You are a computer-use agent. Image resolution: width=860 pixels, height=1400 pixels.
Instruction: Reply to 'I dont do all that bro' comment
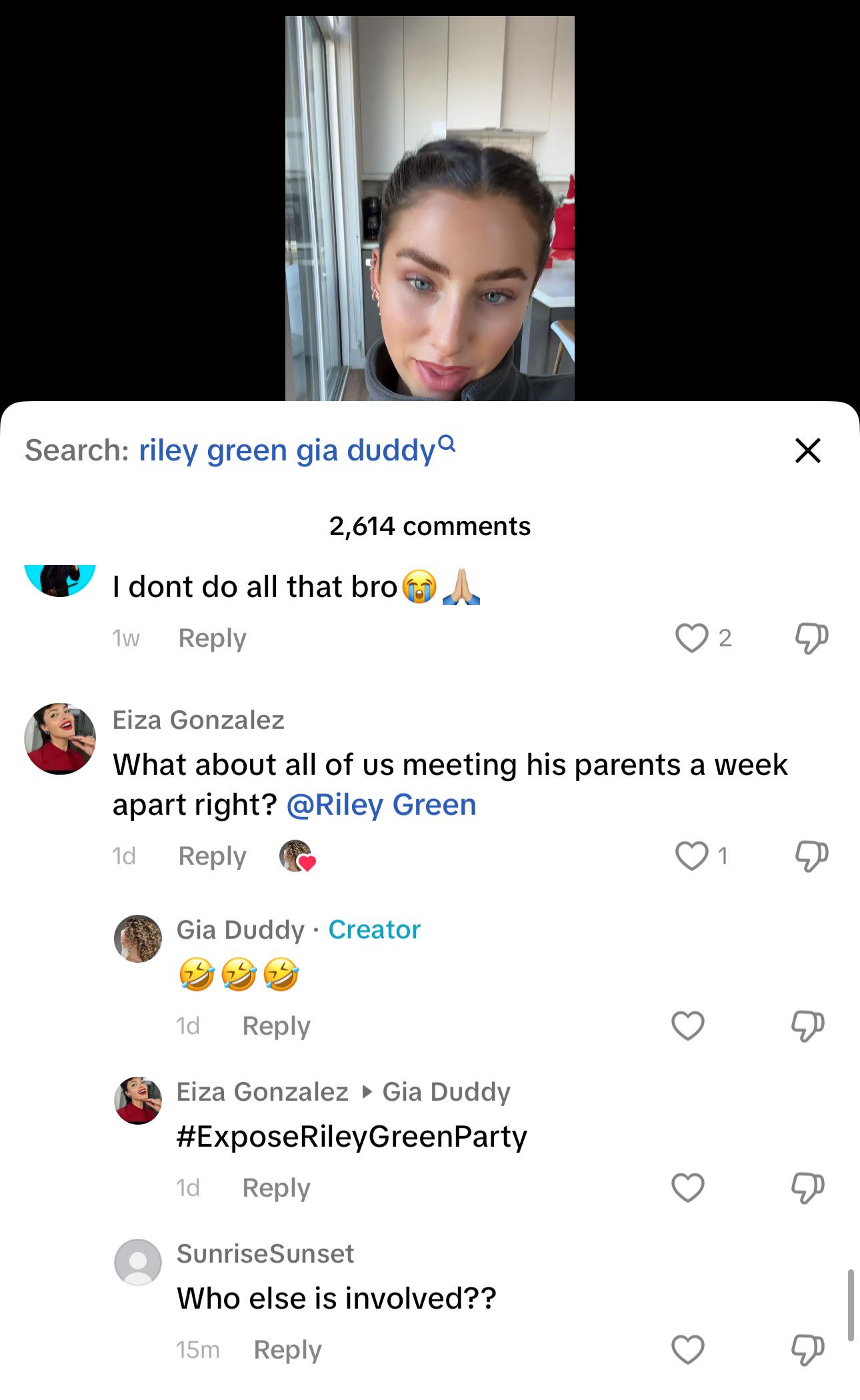[x=212, y=638]
